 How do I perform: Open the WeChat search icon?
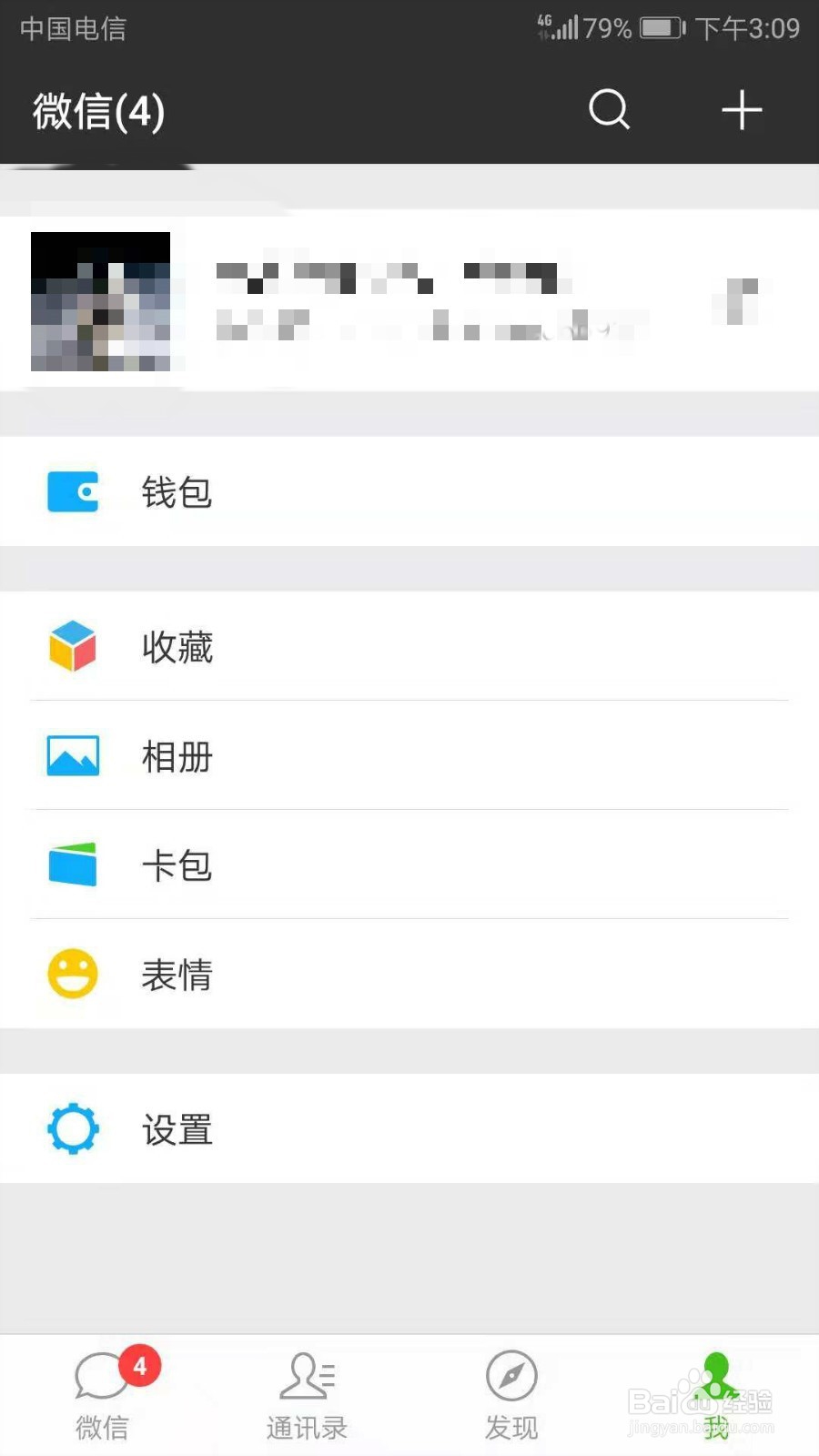click(609, 110)
